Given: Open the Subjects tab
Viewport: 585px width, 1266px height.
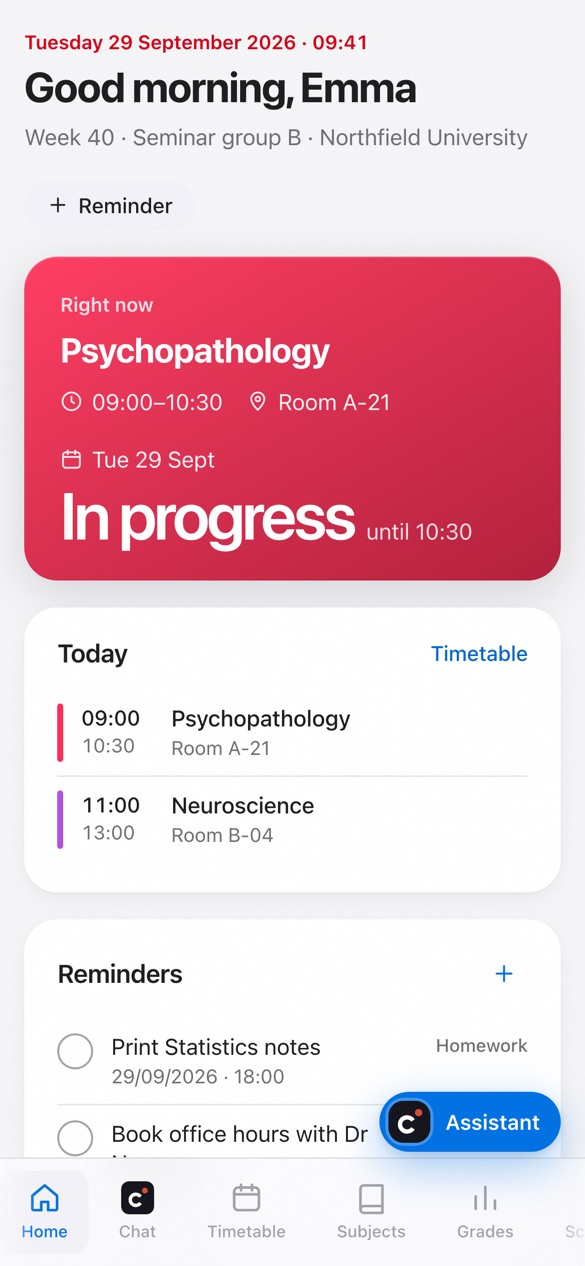Looking at the screenshot, I should click(371, 1211).
